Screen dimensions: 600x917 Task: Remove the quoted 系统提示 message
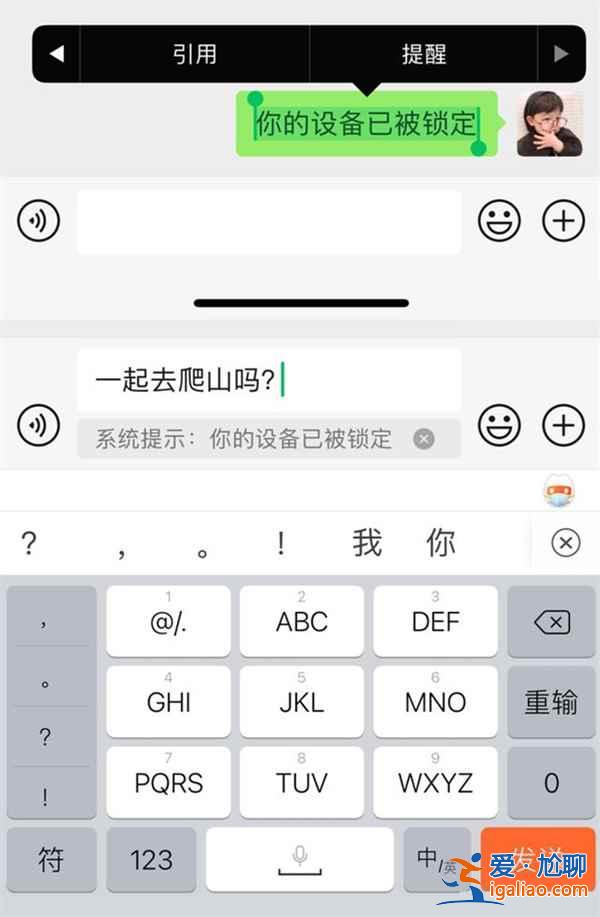click(x=424, y=439)
